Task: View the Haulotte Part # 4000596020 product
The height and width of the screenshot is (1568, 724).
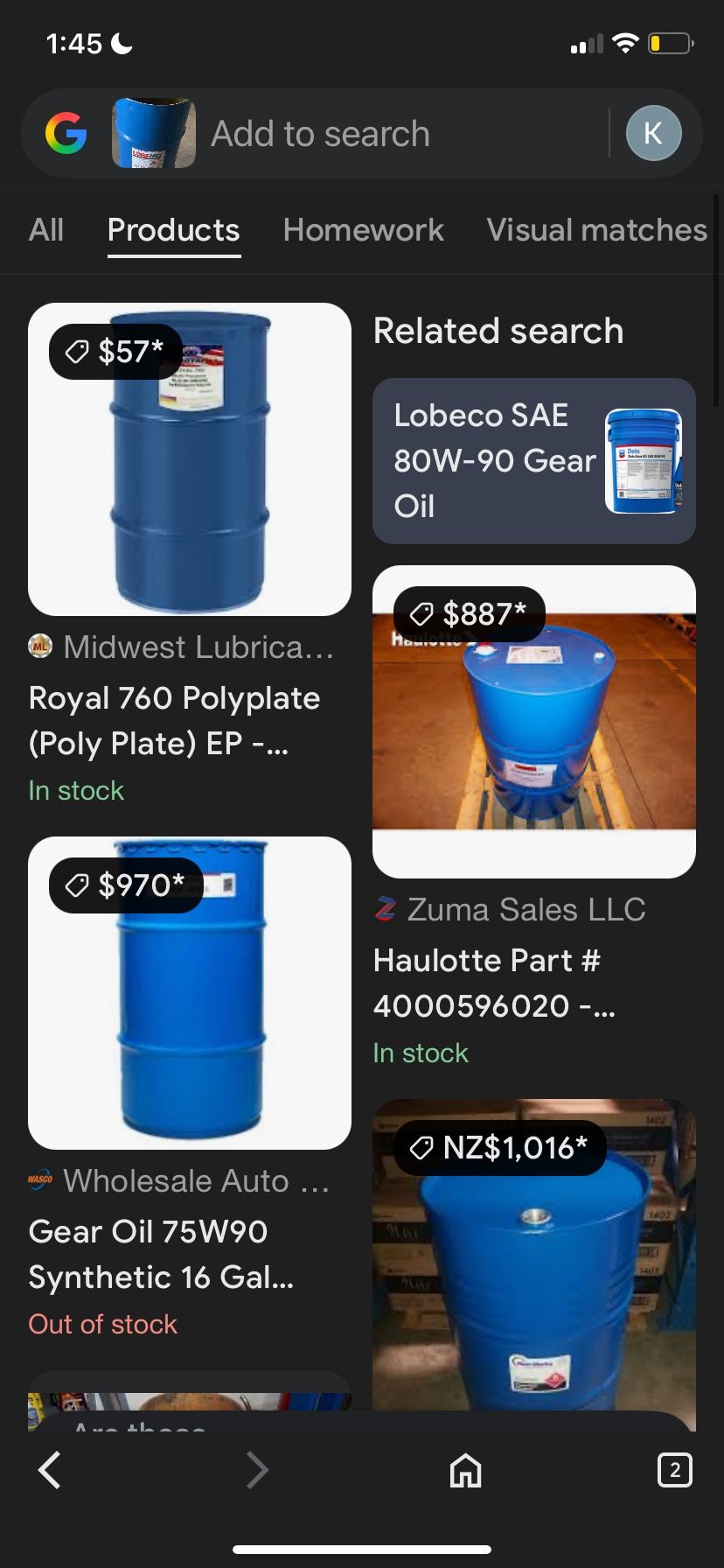Action: (x=533, y=721)
